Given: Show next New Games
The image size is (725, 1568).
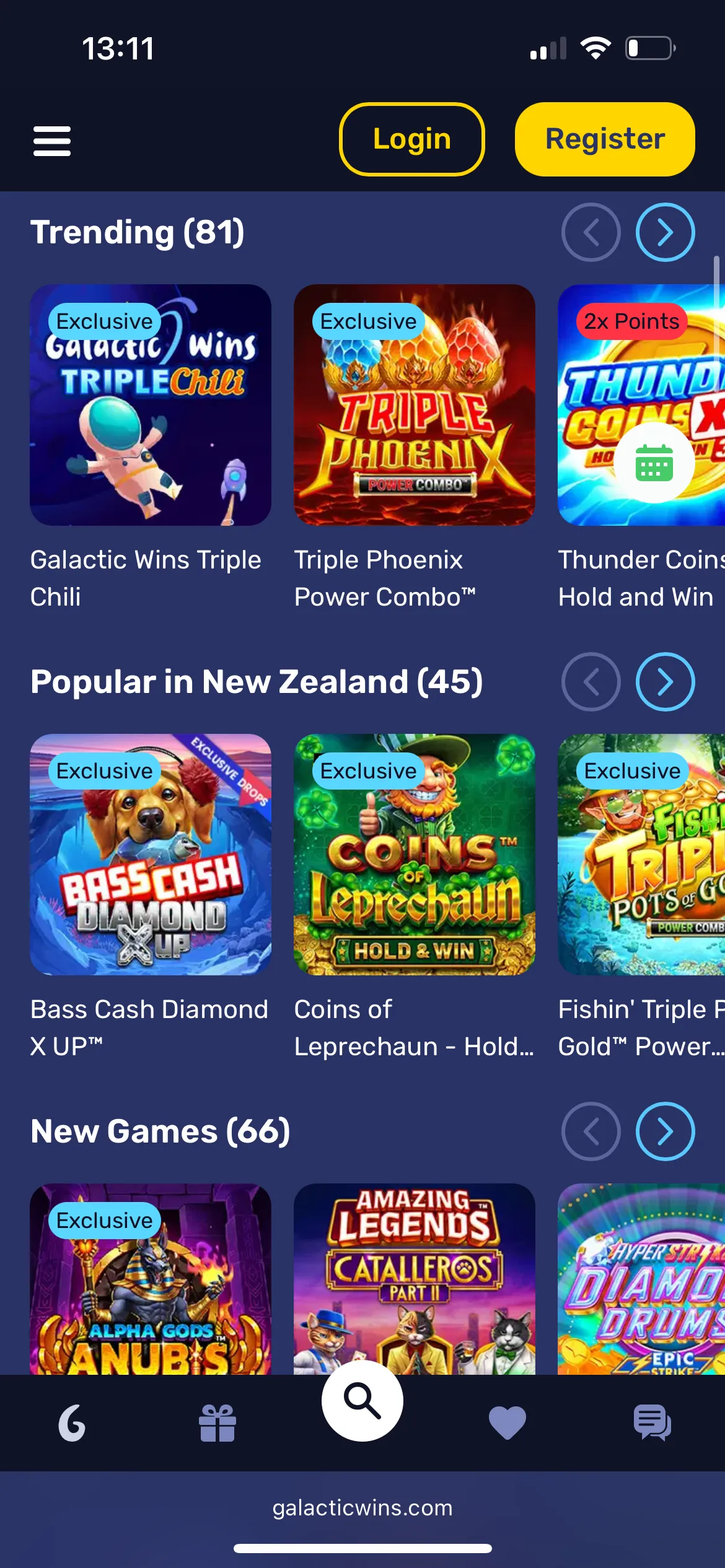Looking at the screenshot, I should point(664,1131).
